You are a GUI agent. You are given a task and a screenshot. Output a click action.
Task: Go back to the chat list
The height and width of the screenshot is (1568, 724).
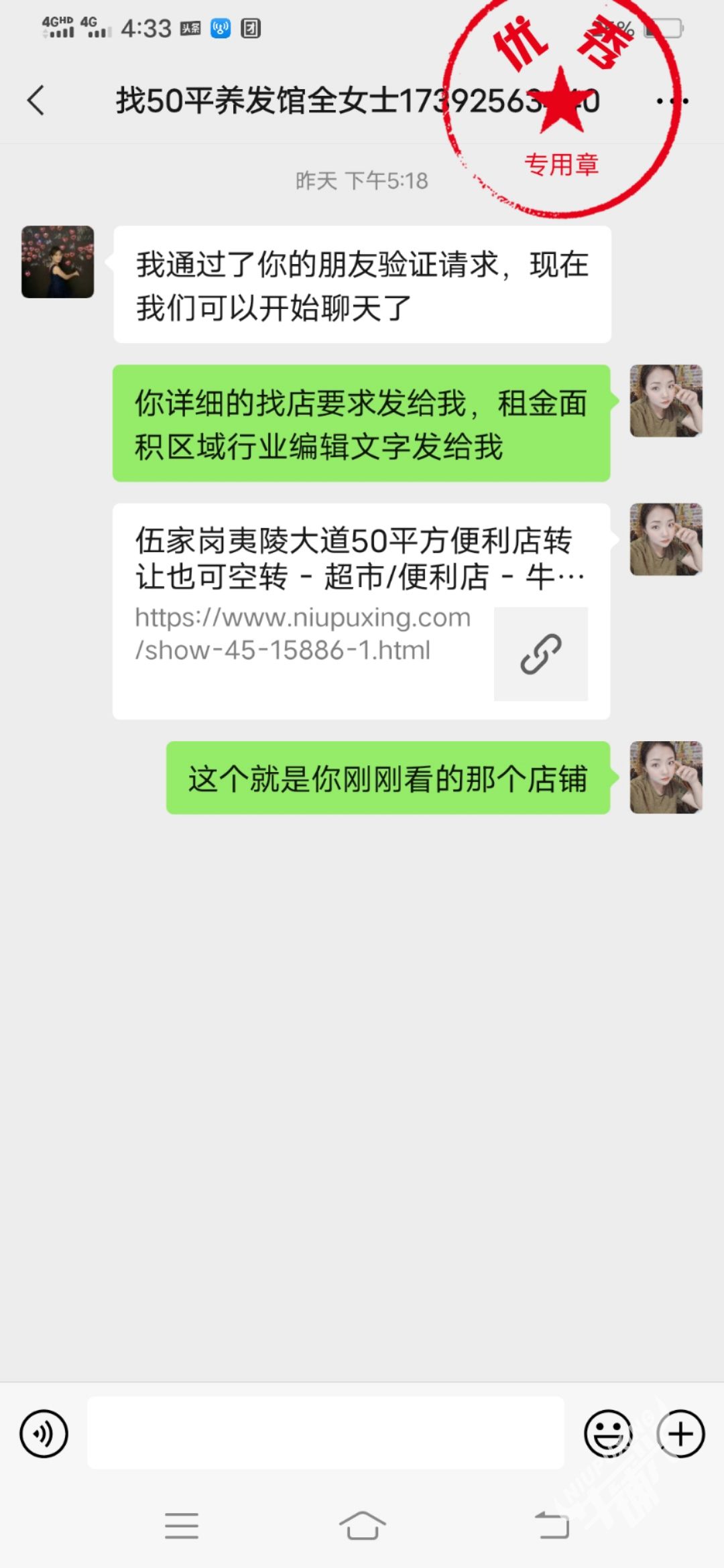[x=36, y=101]
